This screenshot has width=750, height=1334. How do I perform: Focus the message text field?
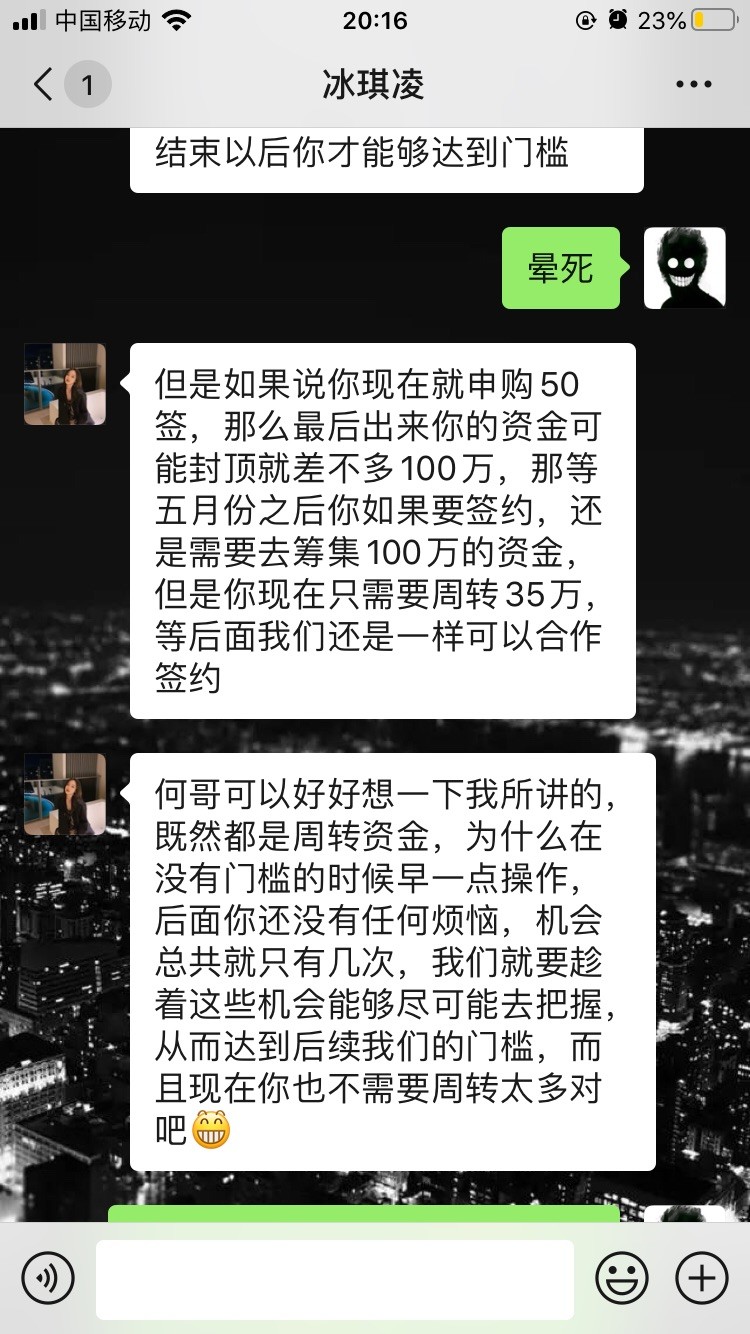pyautogui.click(x=335, y=1278)
